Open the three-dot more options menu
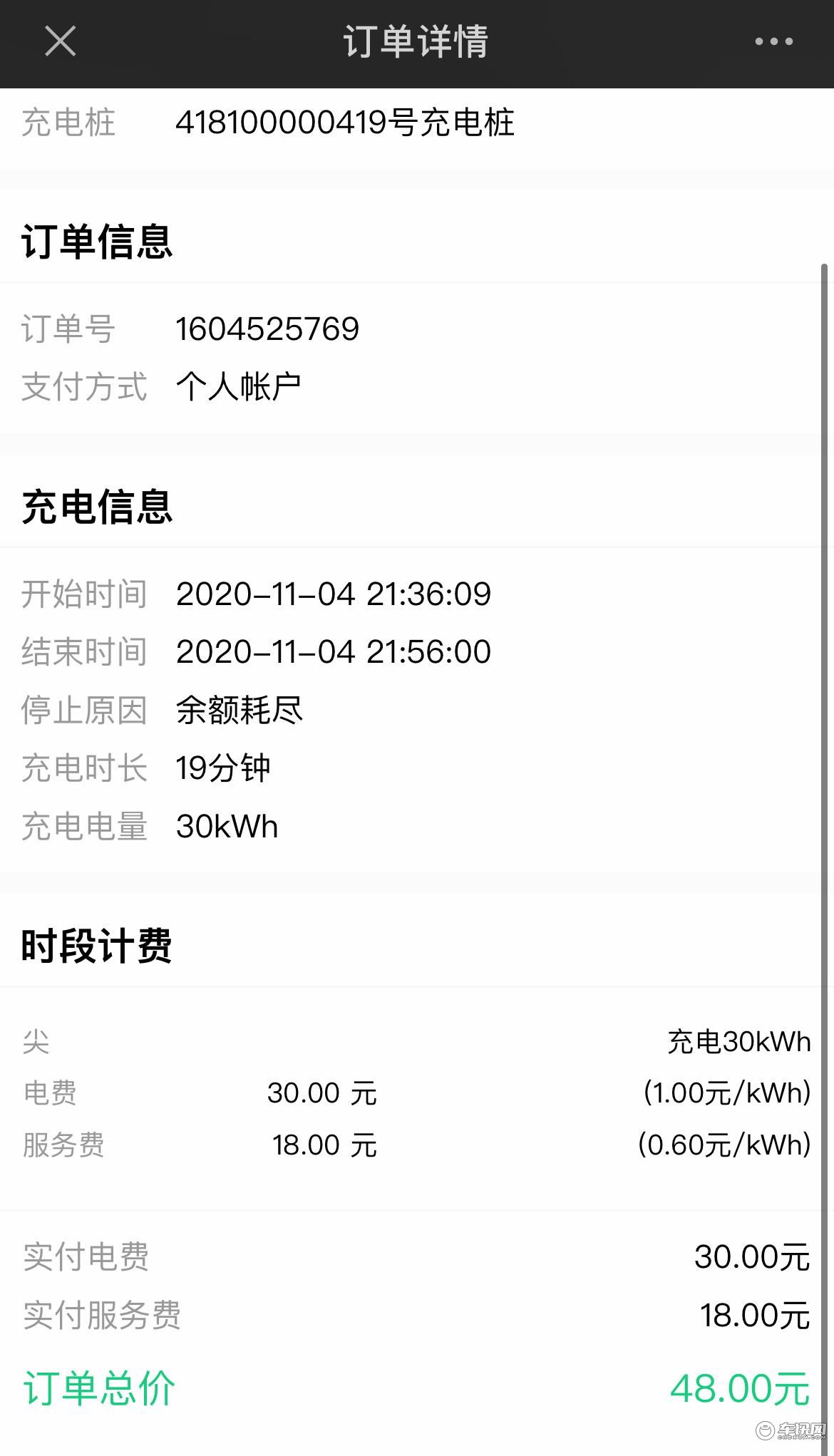The width and height of the screenshot is (834, 1456). point(773,41)
